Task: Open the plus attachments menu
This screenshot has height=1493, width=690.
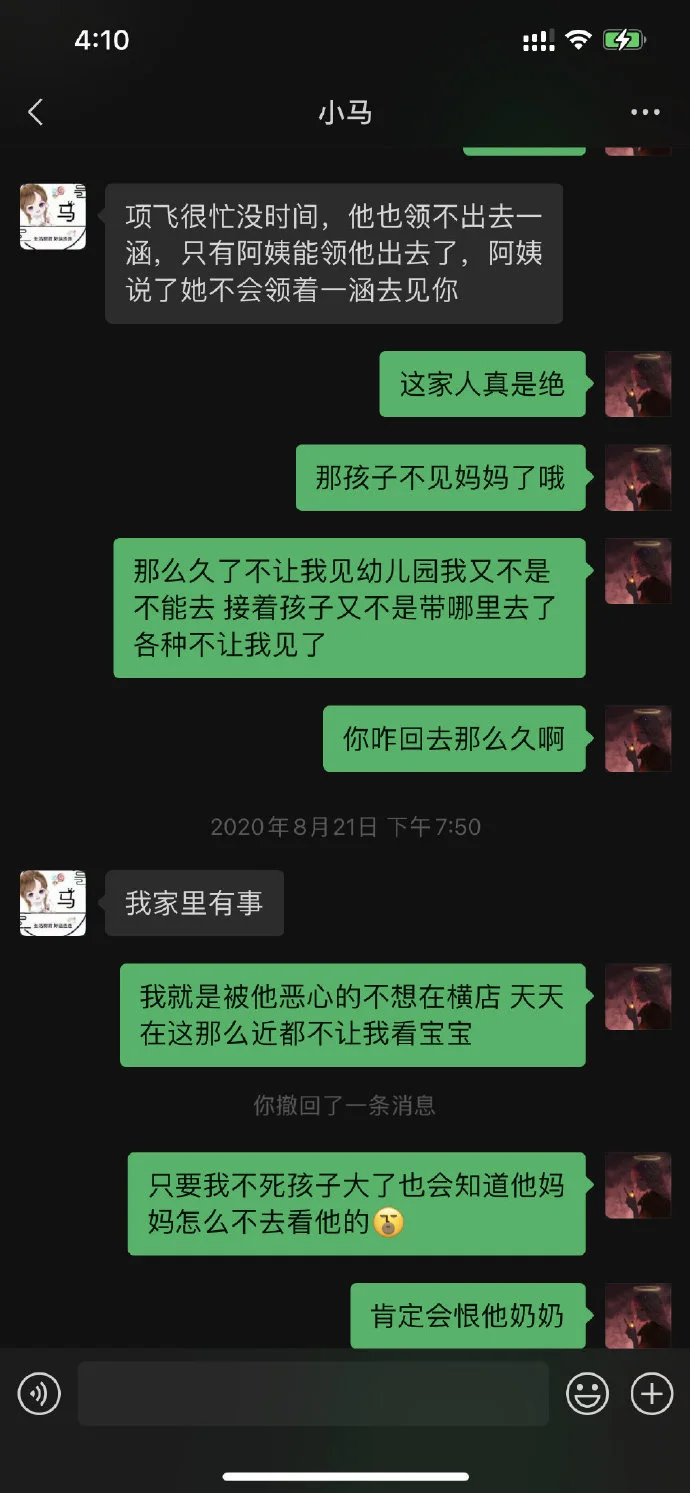Action: coord(652,1393)
